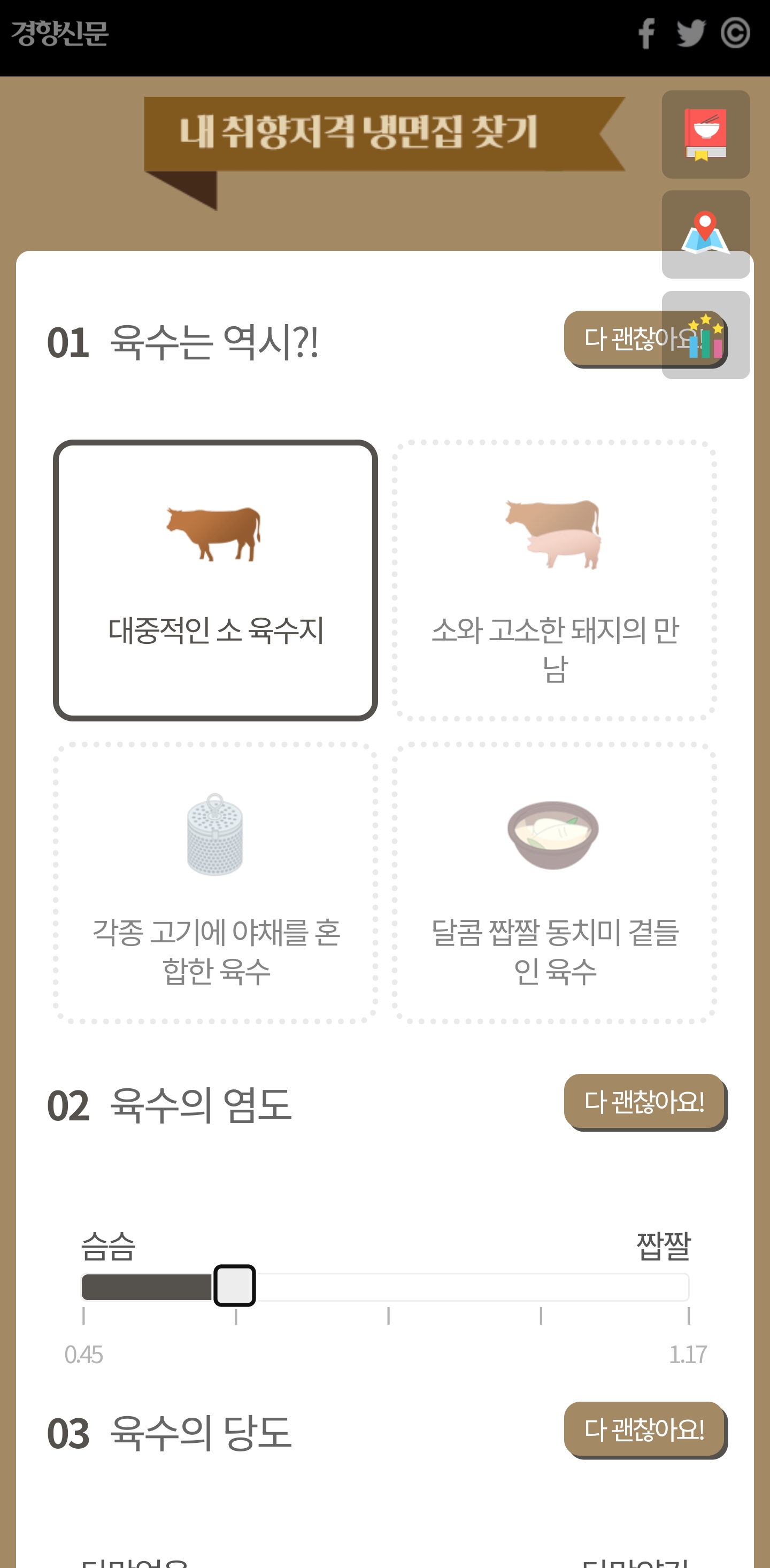Tap the 육수의 염도 slider handle

point(234,1285)
